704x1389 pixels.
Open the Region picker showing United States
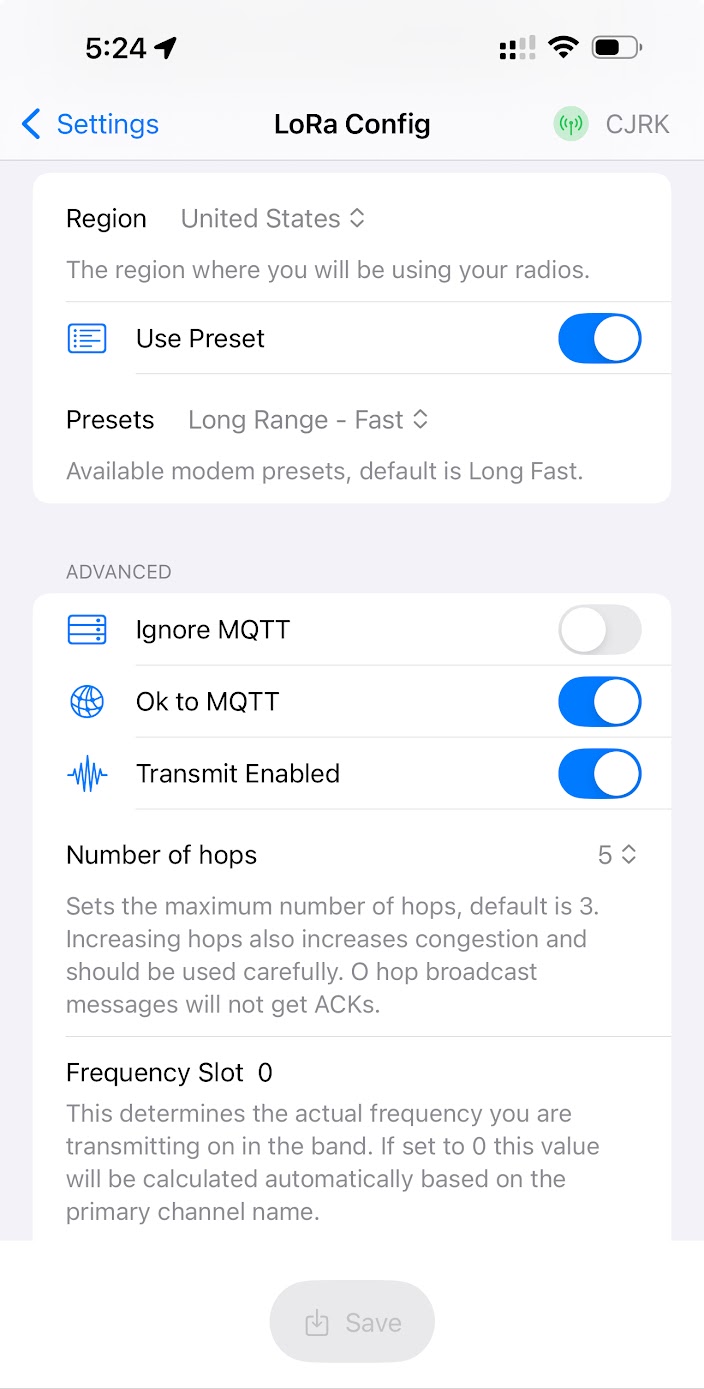[273, 219]
